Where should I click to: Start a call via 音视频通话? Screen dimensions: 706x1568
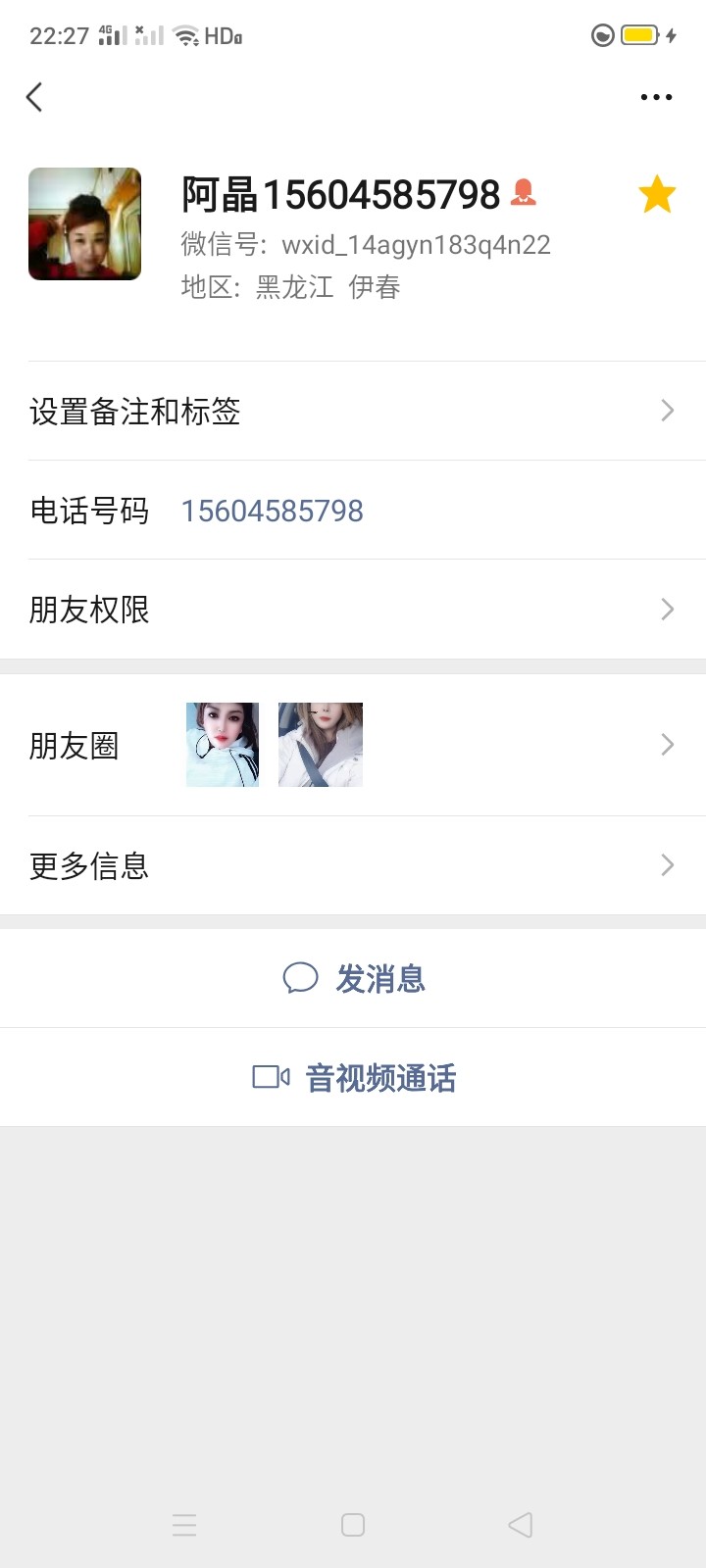click(x=380, y=1077)
